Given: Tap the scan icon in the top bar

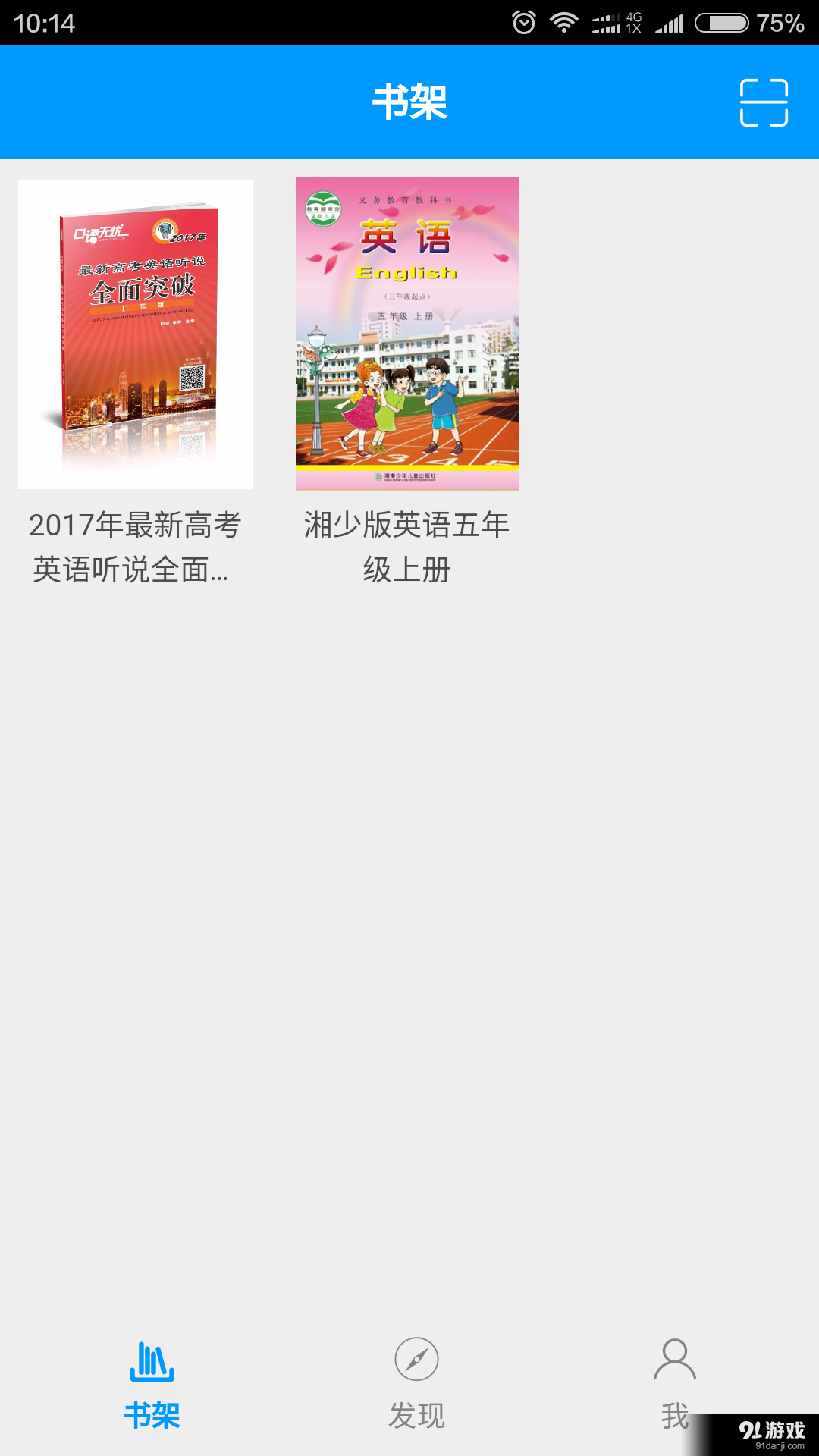Looking at the screenshot, I should [764, 102].
